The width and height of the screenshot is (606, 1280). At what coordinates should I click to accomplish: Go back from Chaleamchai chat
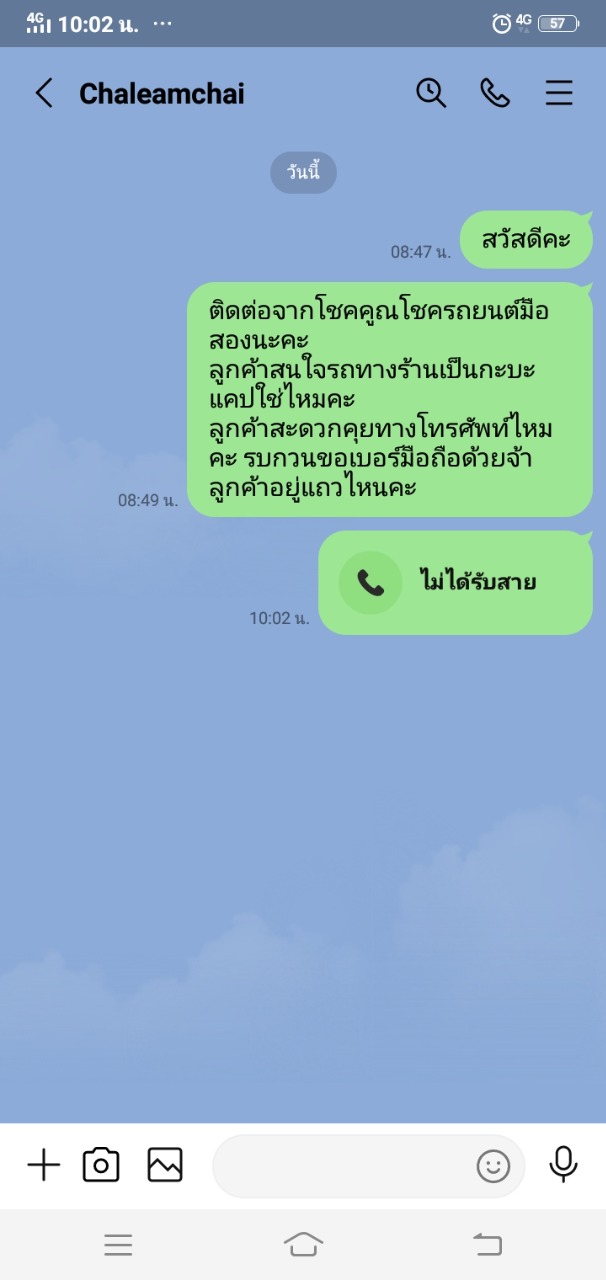click(44, 94)
